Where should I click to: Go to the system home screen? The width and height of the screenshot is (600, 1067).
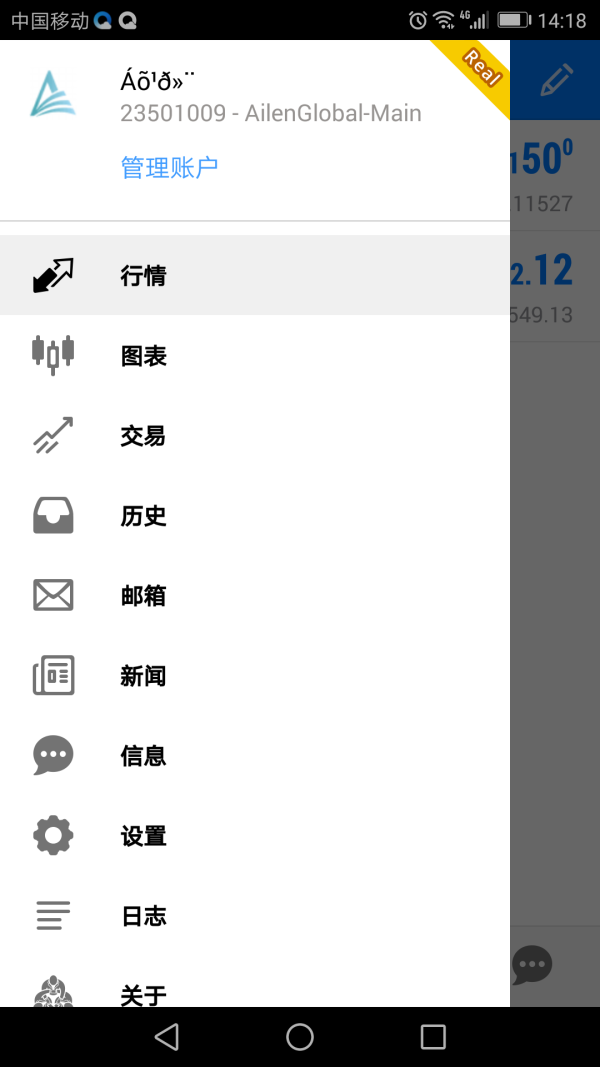click(x=300, y=1037)
